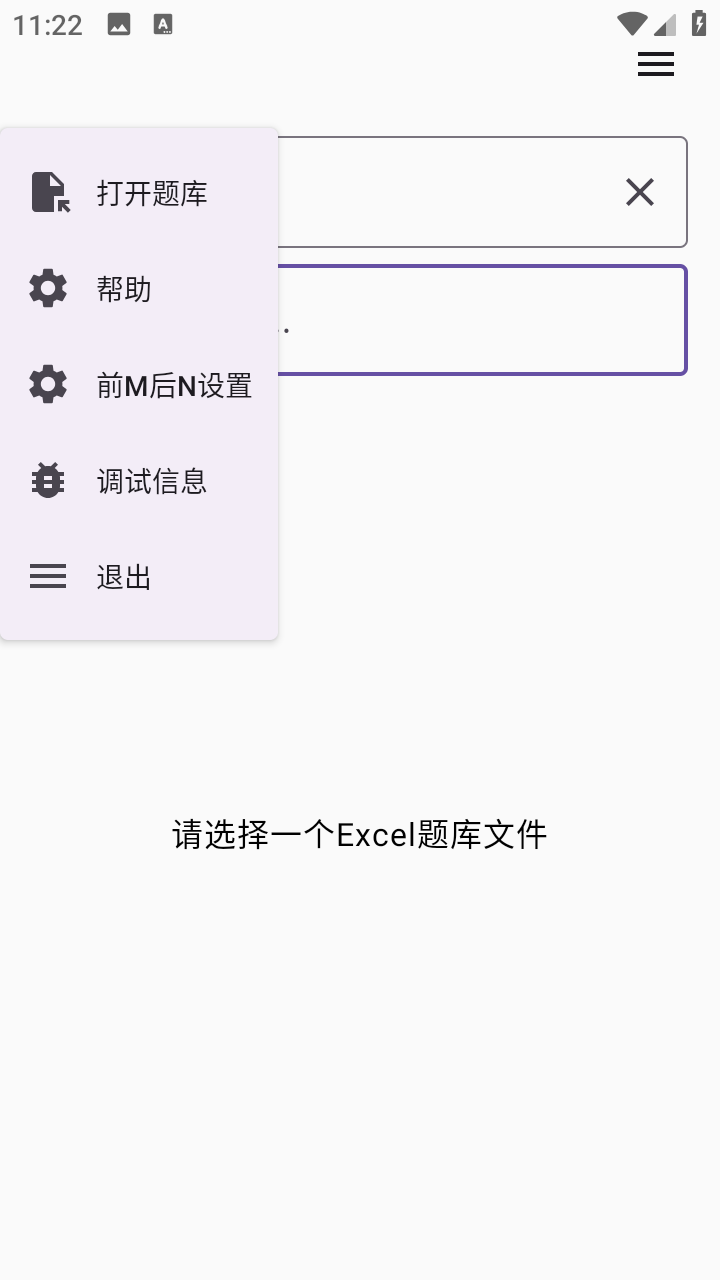The height and width of the screenshot is (1280, 720).
Task: Tap the X icon to clear the field
Action: (x=639, y=192)
